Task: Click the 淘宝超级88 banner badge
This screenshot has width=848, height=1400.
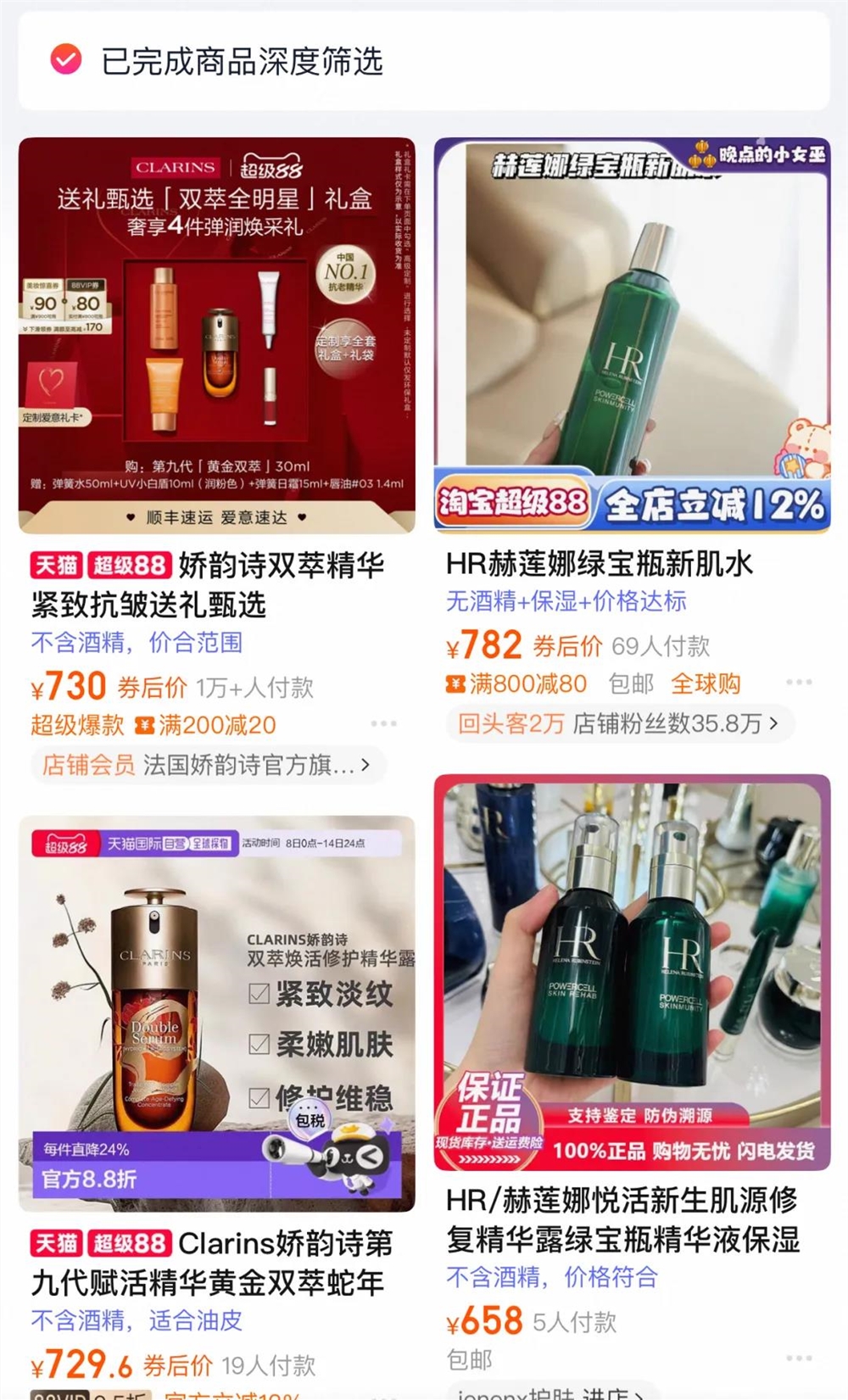Action: click(x=513, y=502)
